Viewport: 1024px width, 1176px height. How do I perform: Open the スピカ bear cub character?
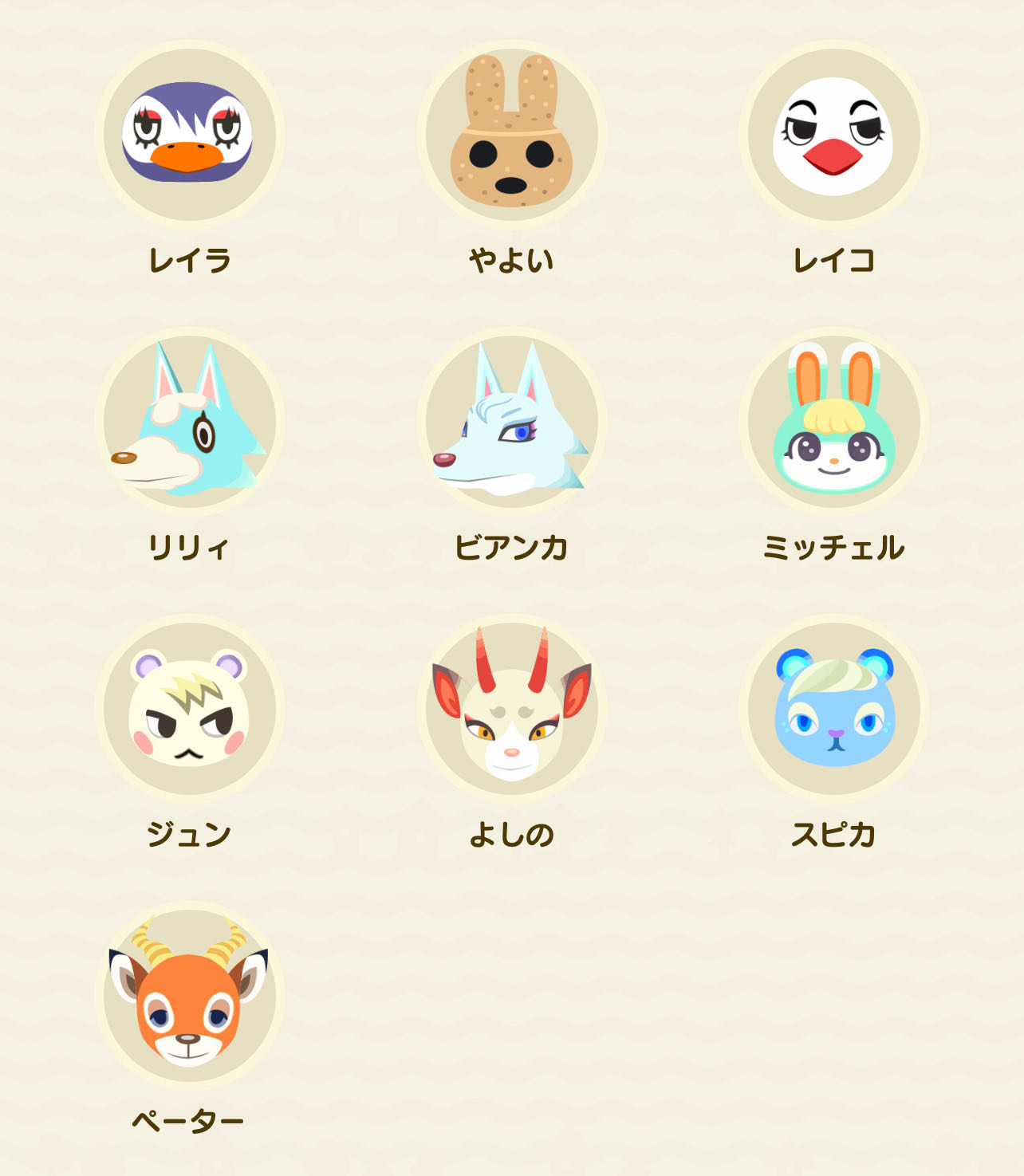click(833, 709)
